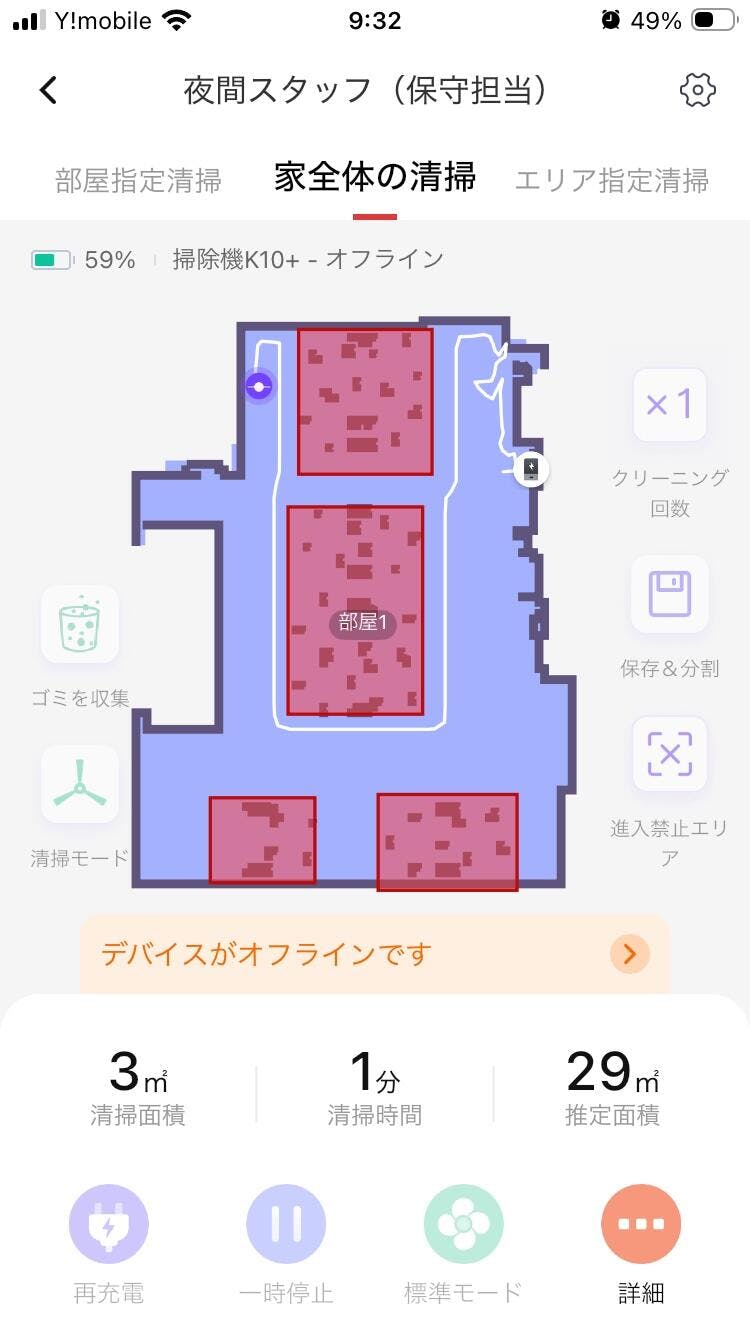This screenshot has width=750, height=1334.
Task: Switch to the エリア指定清掃 tab
Action: click(611, 181)
